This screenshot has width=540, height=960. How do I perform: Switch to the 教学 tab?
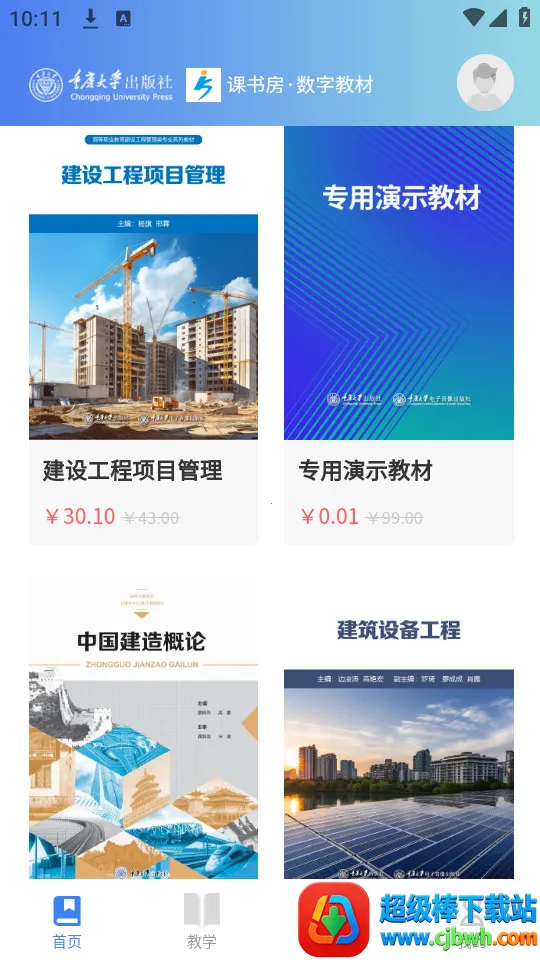(x=202, y=922)
